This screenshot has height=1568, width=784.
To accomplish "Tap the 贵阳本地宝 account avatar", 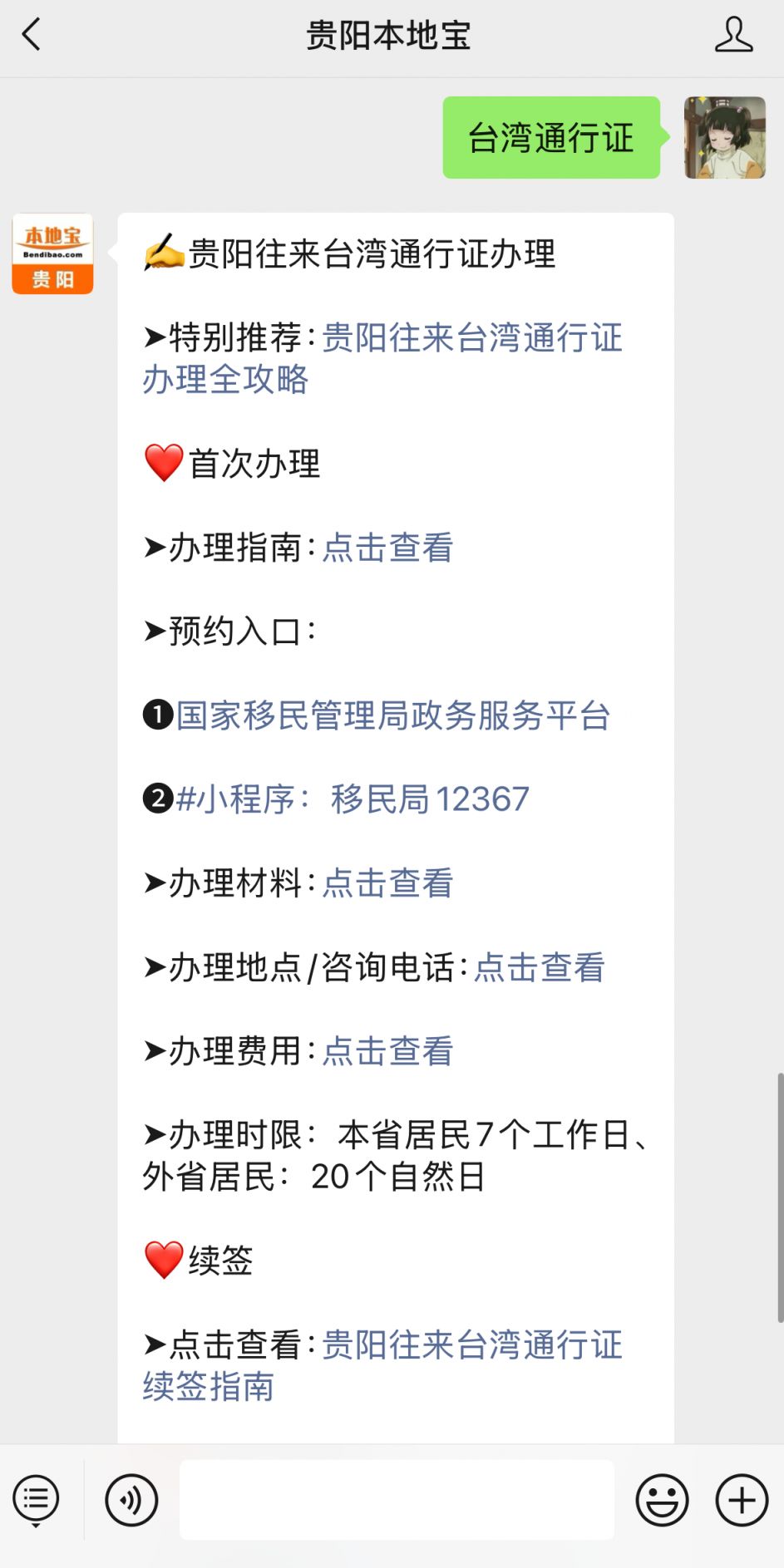I will tap(52, 254).
